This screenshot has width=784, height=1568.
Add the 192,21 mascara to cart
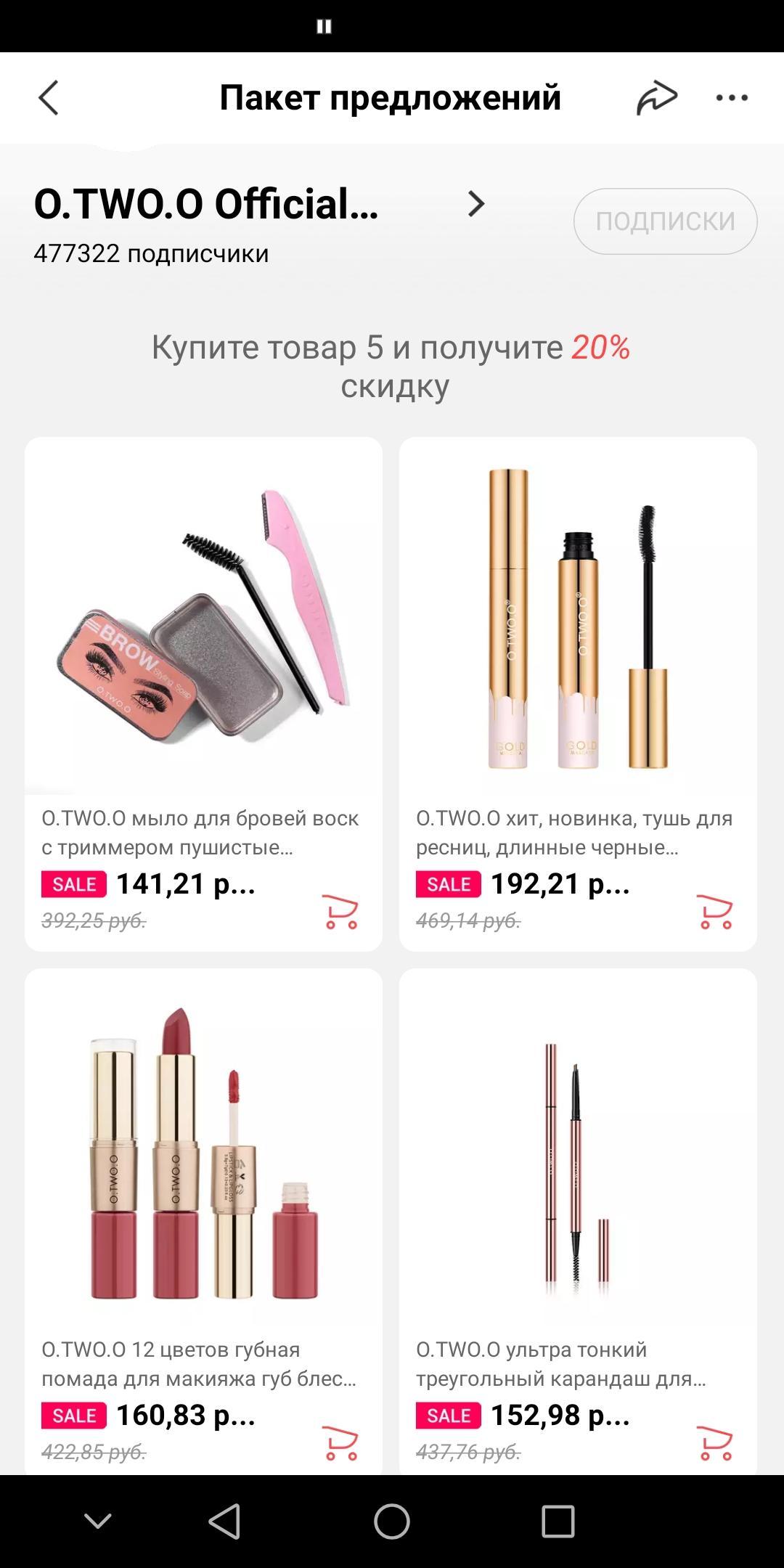coord(715,912)
